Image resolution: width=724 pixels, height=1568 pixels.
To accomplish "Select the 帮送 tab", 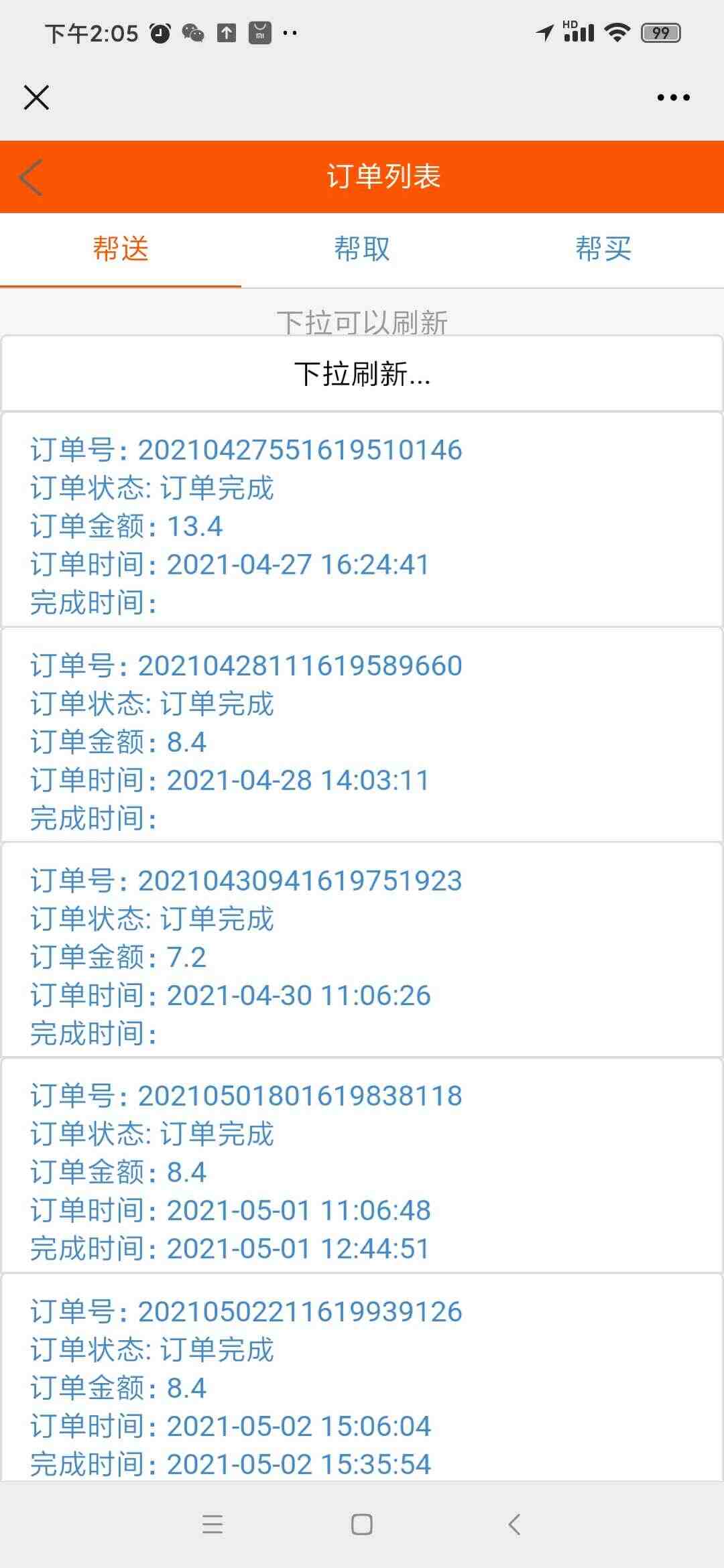I will pyautogui.click(x=121, y=250).
